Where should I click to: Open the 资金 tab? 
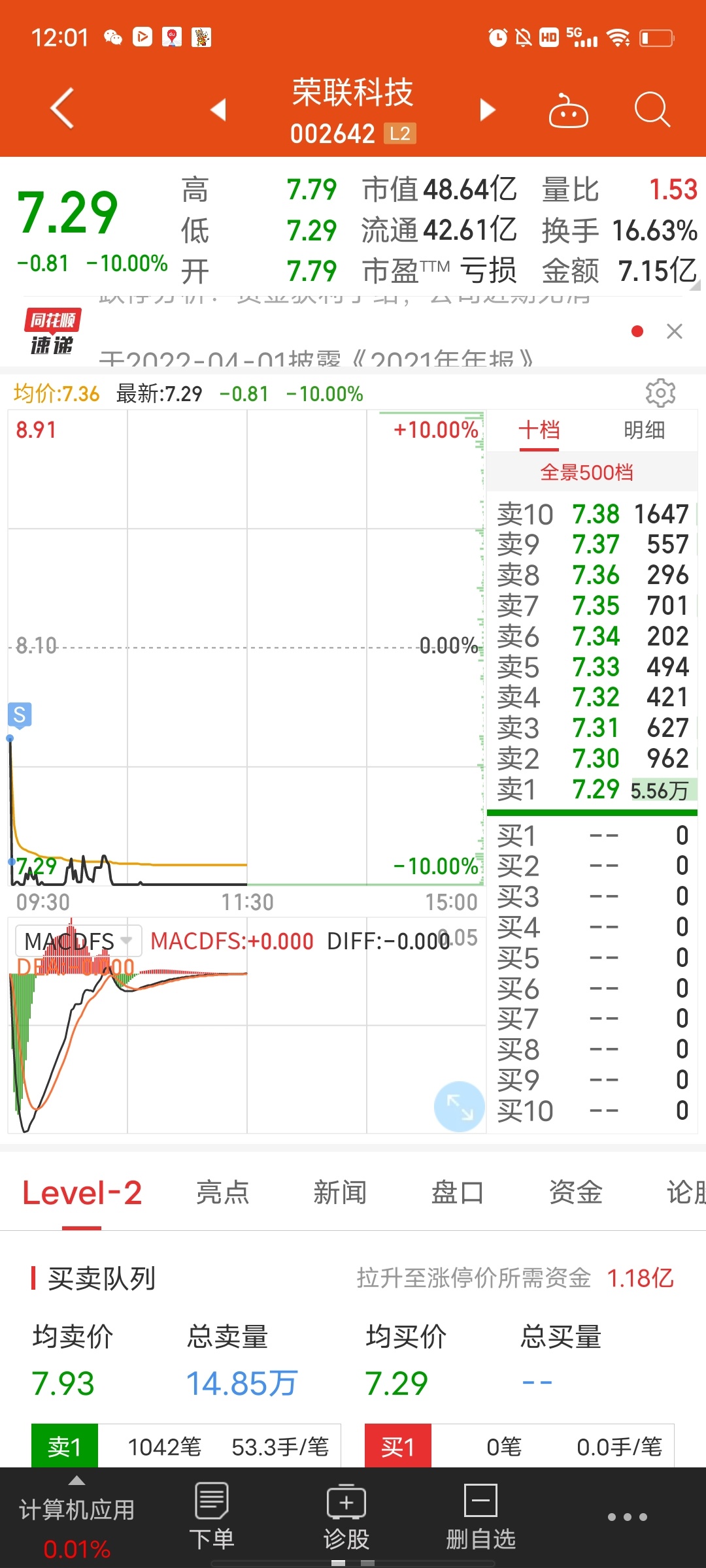click(x=575, y=1192)
